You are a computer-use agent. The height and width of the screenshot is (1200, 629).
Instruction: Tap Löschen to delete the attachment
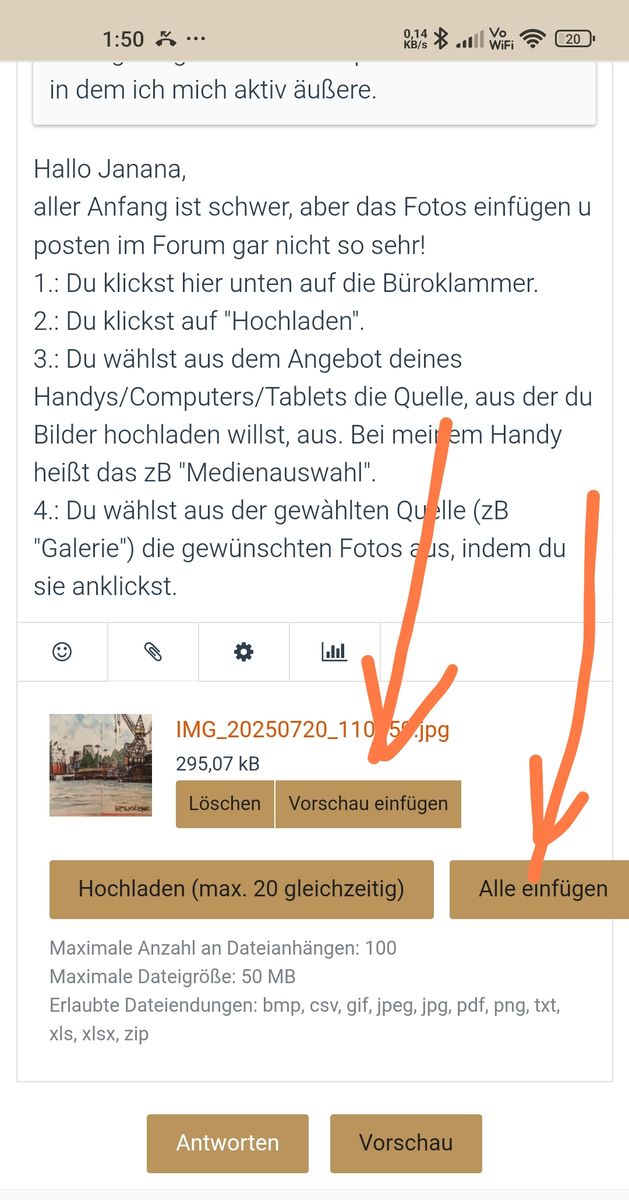[x=225, y=804]
